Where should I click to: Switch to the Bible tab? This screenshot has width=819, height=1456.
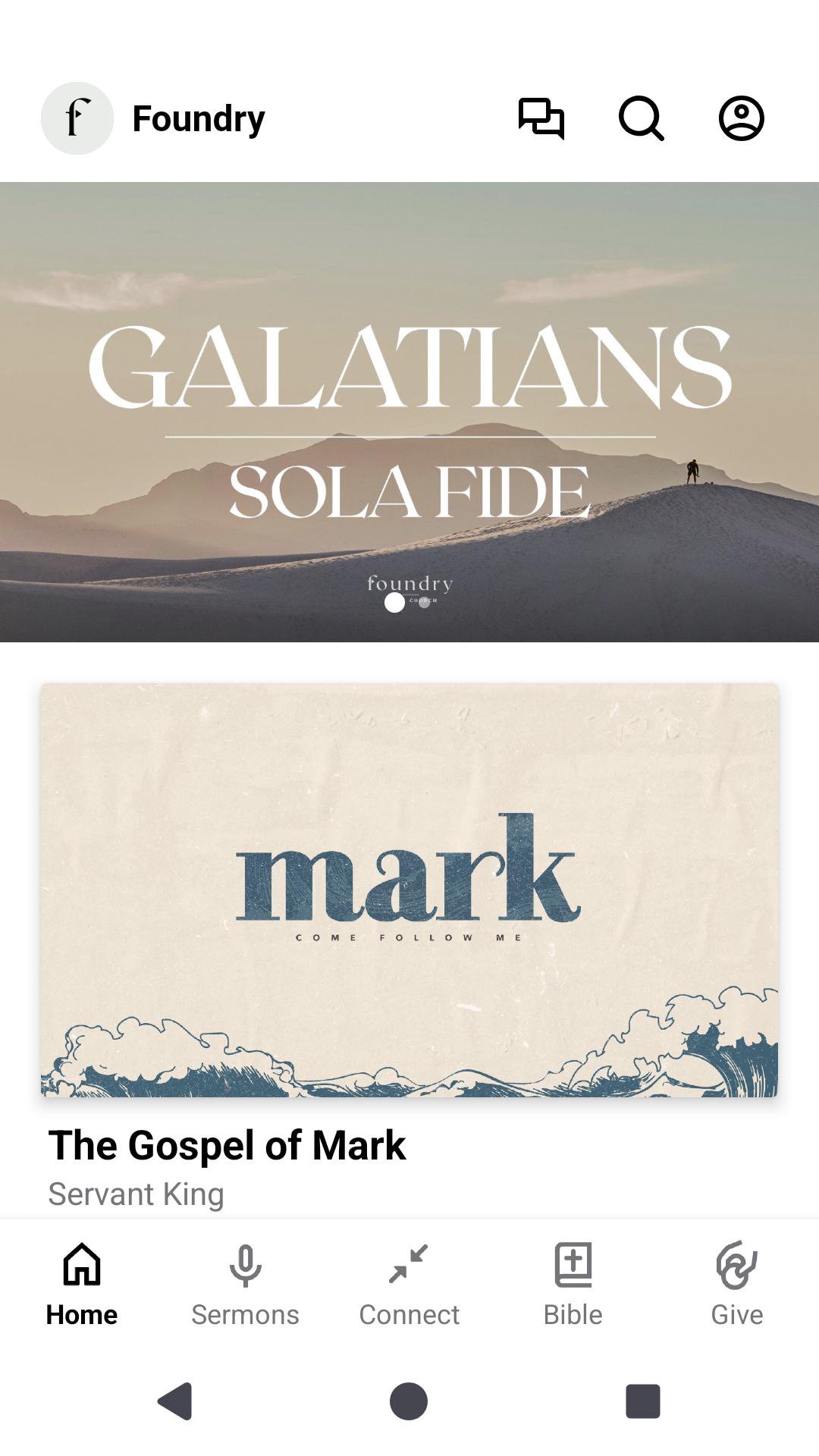click(x=573, y=1282)
